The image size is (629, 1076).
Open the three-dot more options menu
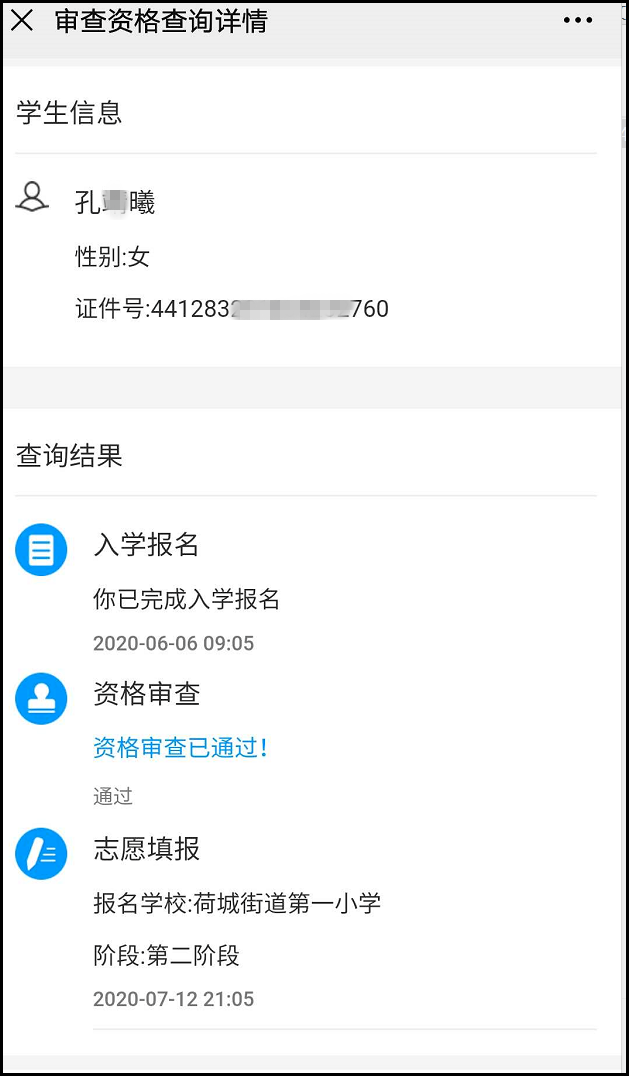click(x=578, y=20)
